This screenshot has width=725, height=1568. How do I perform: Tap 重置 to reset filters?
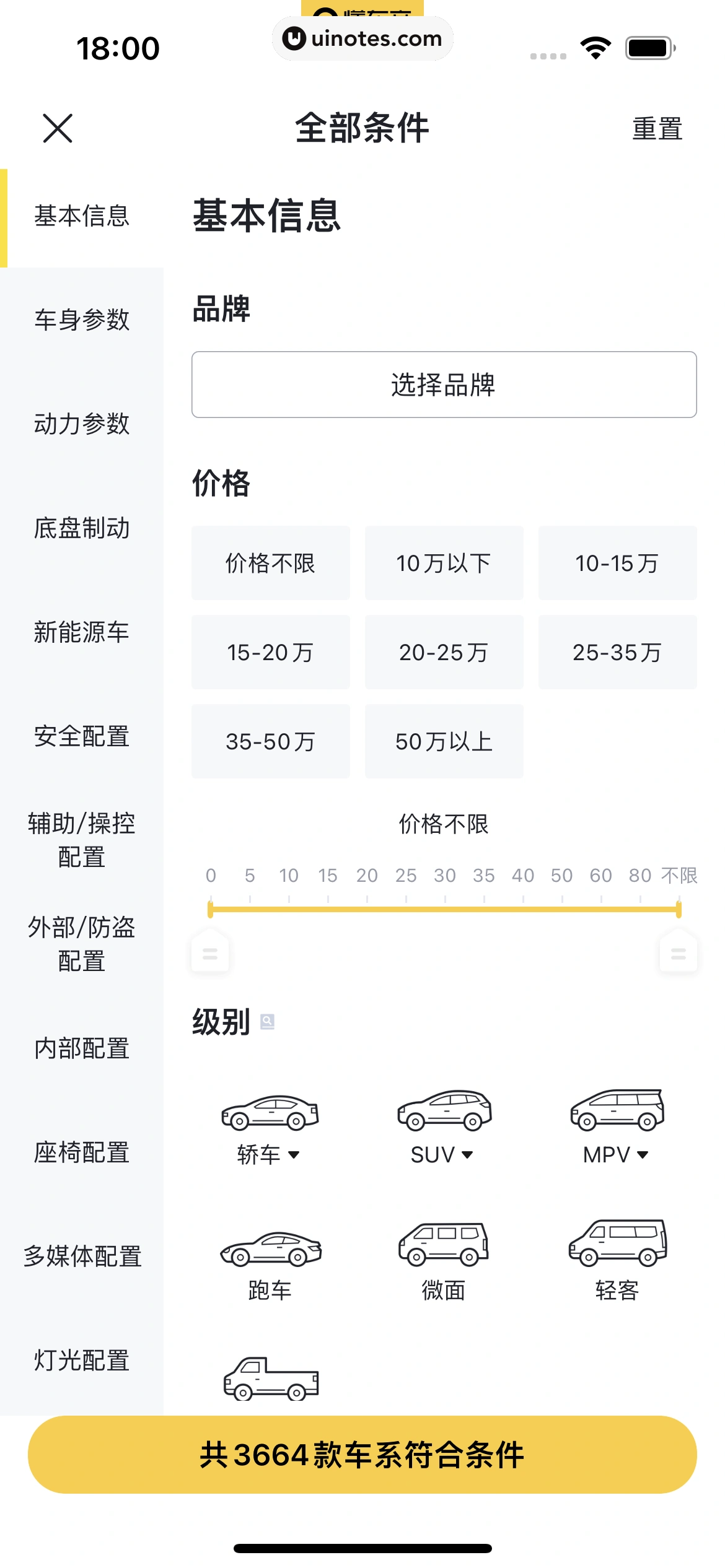coord(657,129)
